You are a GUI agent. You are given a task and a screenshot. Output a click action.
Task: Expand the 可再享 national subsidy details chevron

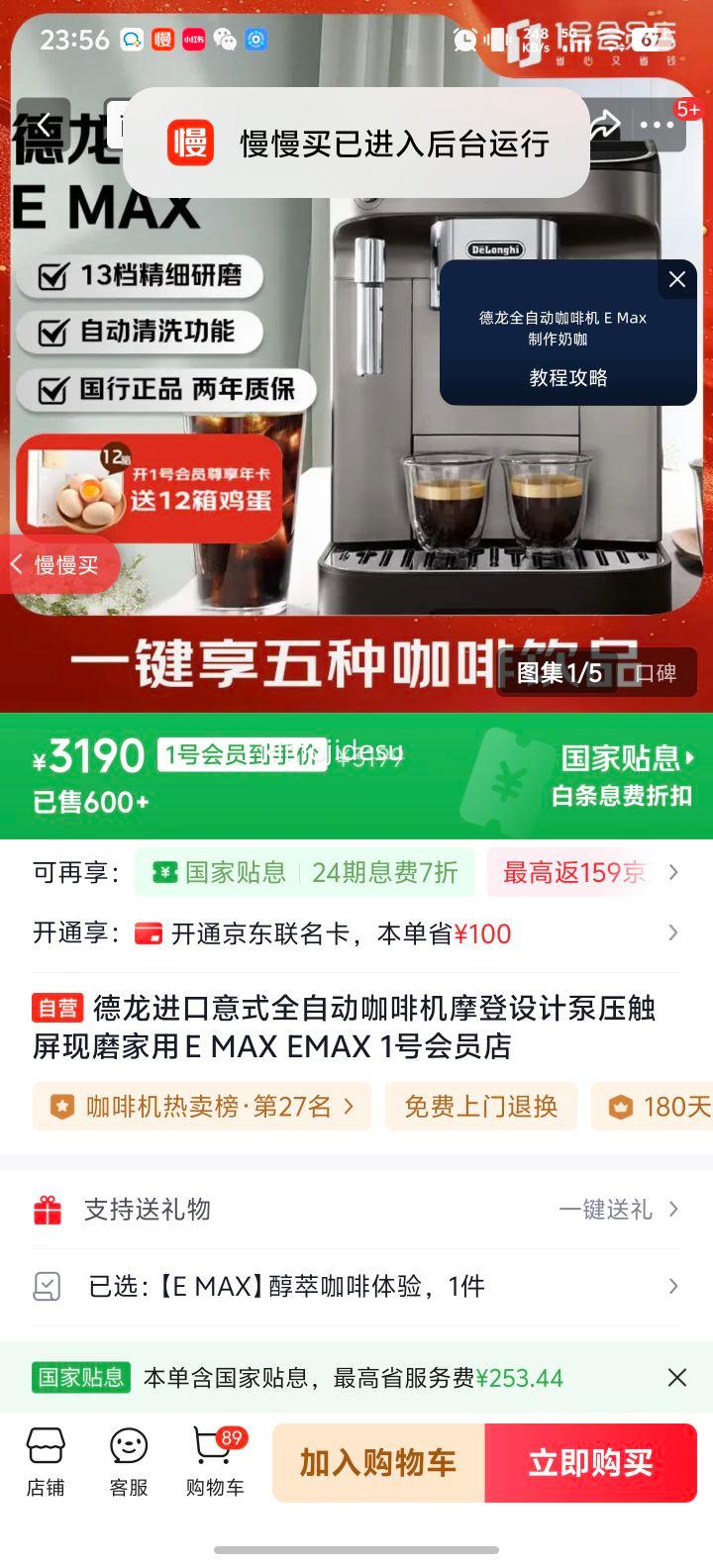[672, 872]
